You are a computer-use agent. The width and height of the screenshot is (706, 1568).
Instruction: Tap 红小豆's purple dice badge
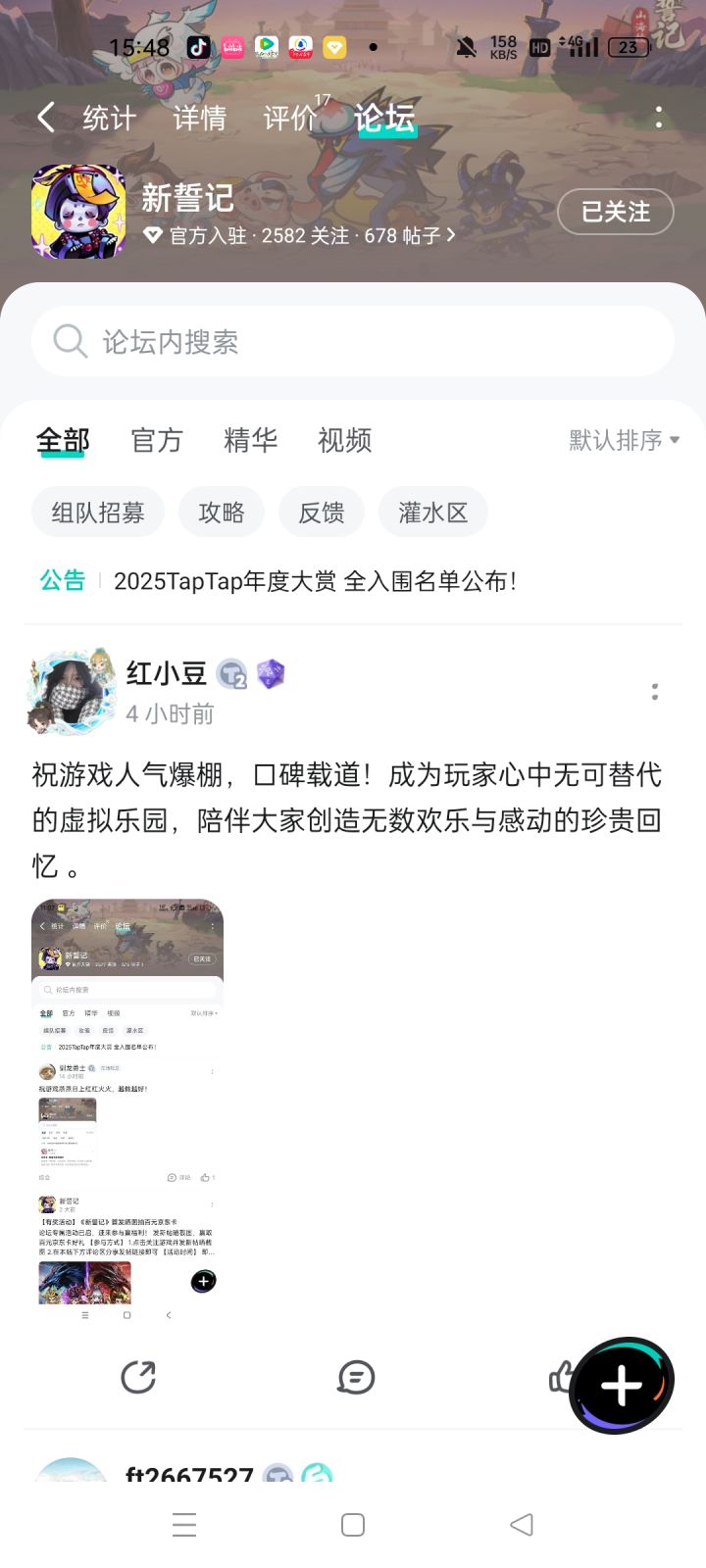(272, 674)
